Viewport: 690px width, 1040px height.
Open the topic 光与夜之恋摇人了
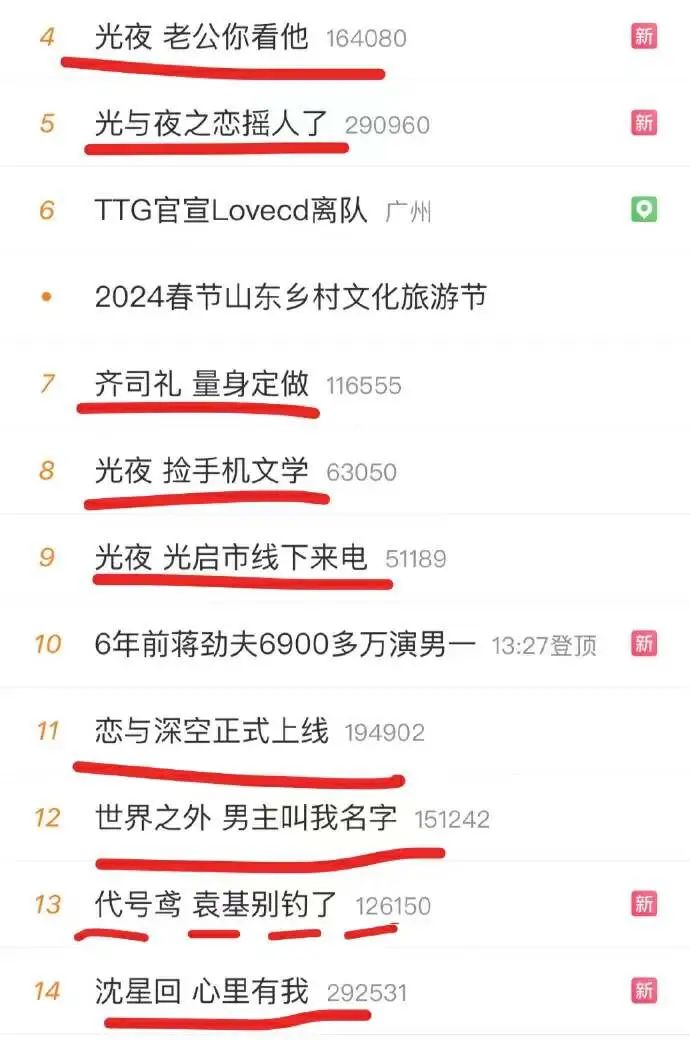tap(211, 124)
